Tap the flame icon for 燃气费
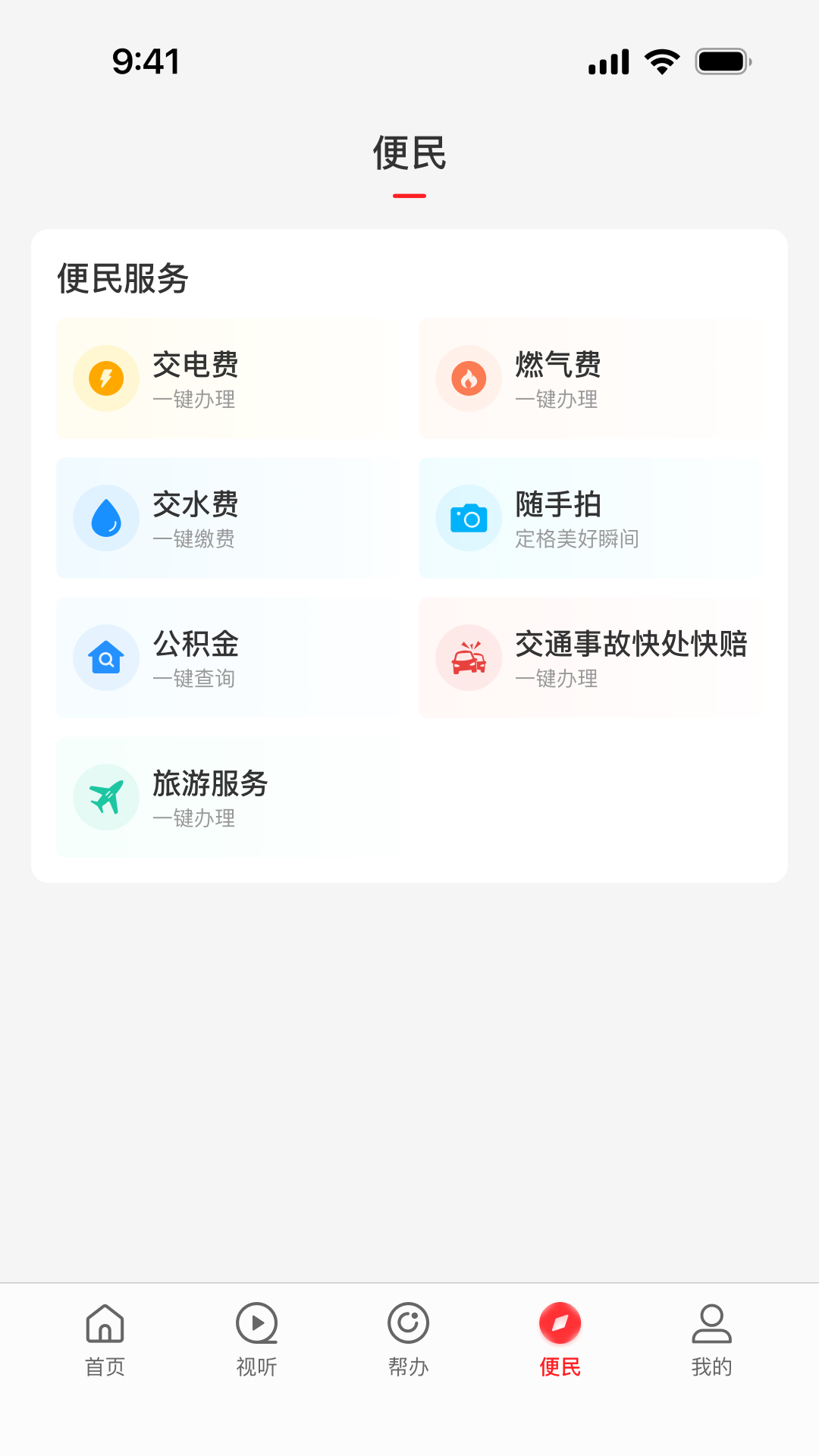The image size is (819, 1456). tap(468, 378)
